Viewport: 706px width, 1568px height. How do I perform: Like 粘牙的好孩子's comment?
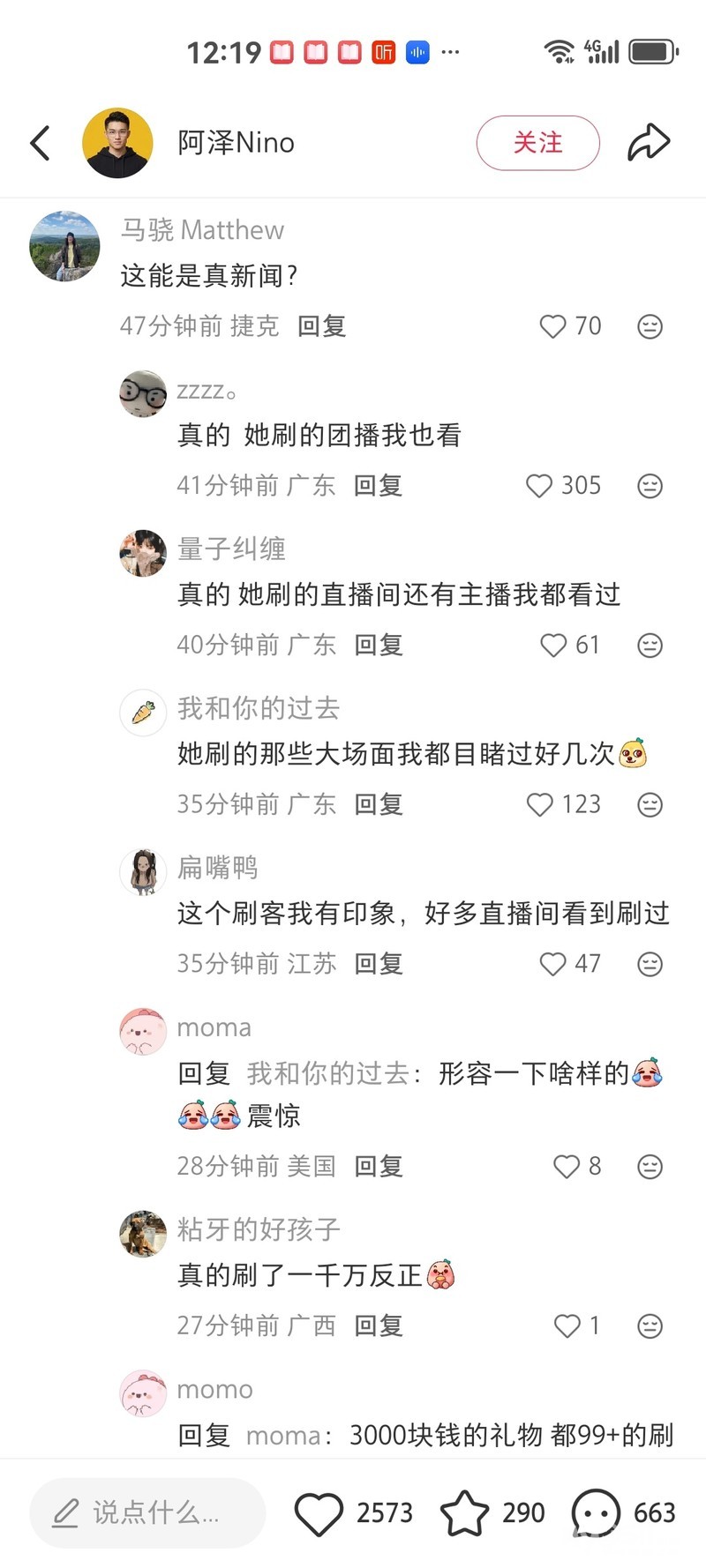pyautogui.click(x=567, y=1326)
